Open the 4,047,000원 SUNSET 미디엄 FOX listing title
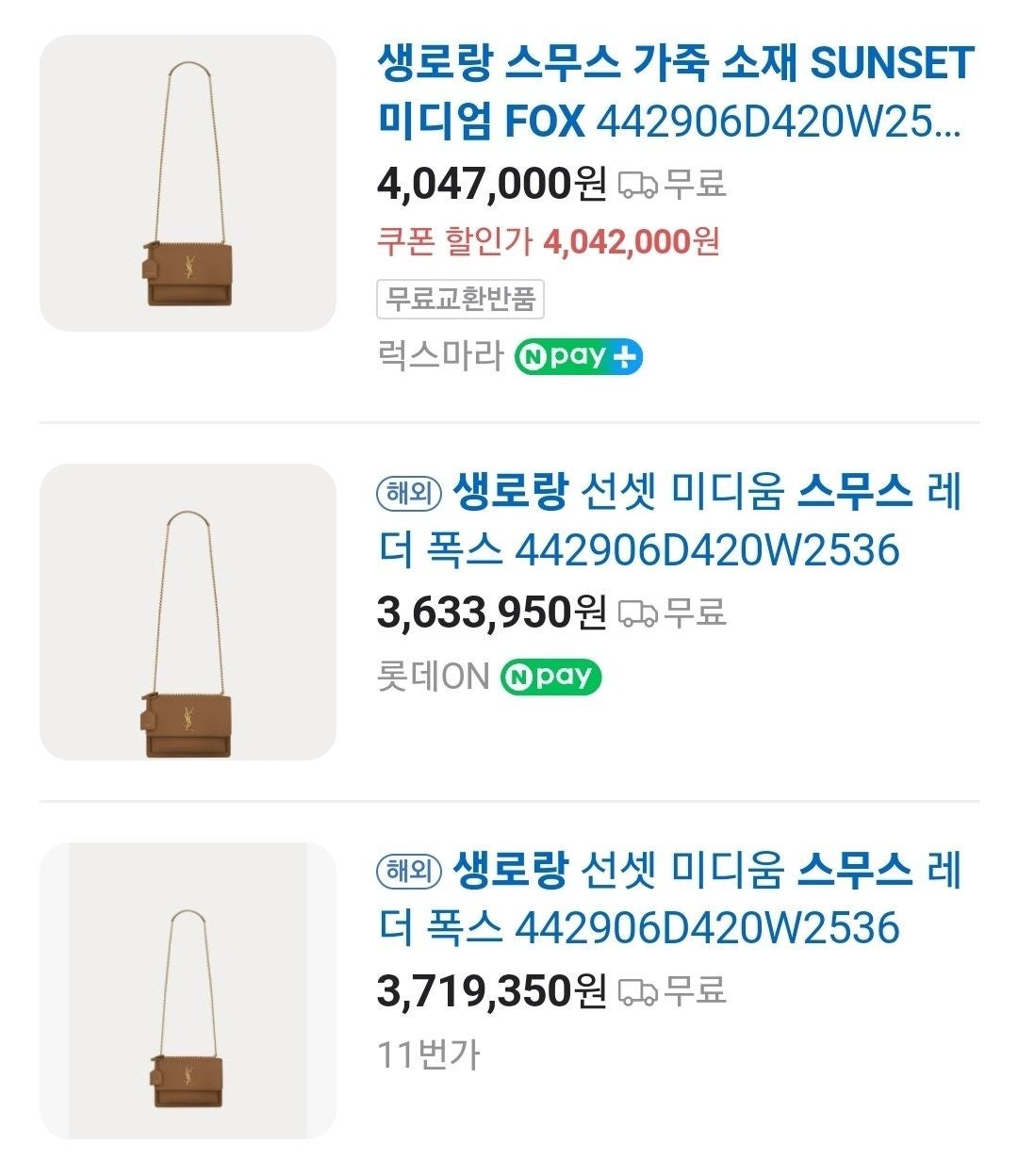Image resolution: width=1018 pixels, height=1176 pixels. pos(674,92)
